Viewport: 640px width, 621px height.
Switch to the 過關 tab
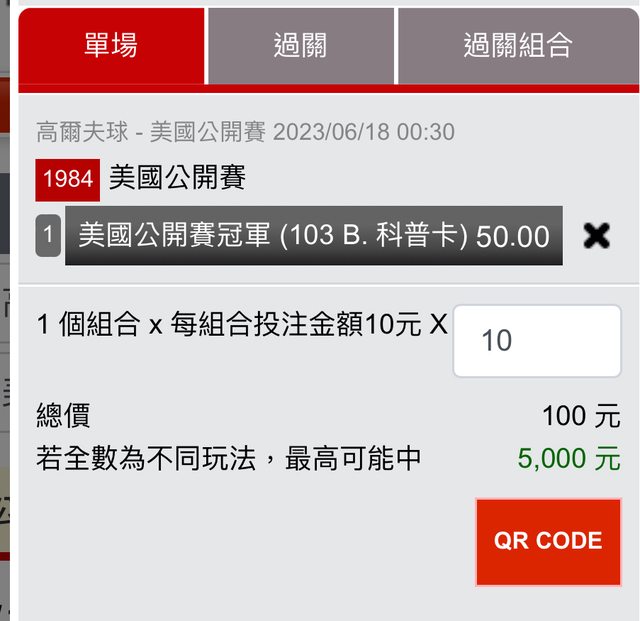pos(300,46)
